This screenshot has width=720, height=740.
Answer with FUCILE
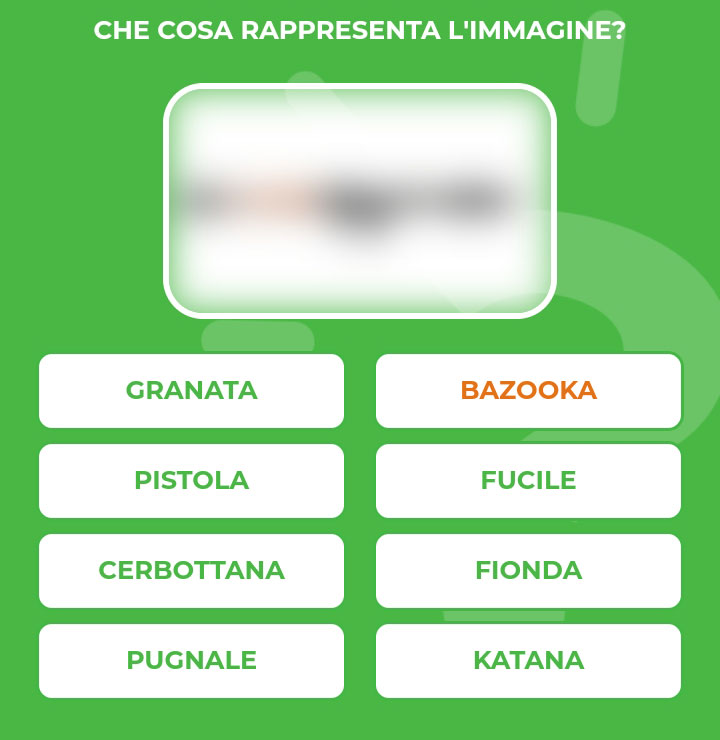tap(528, 481)
